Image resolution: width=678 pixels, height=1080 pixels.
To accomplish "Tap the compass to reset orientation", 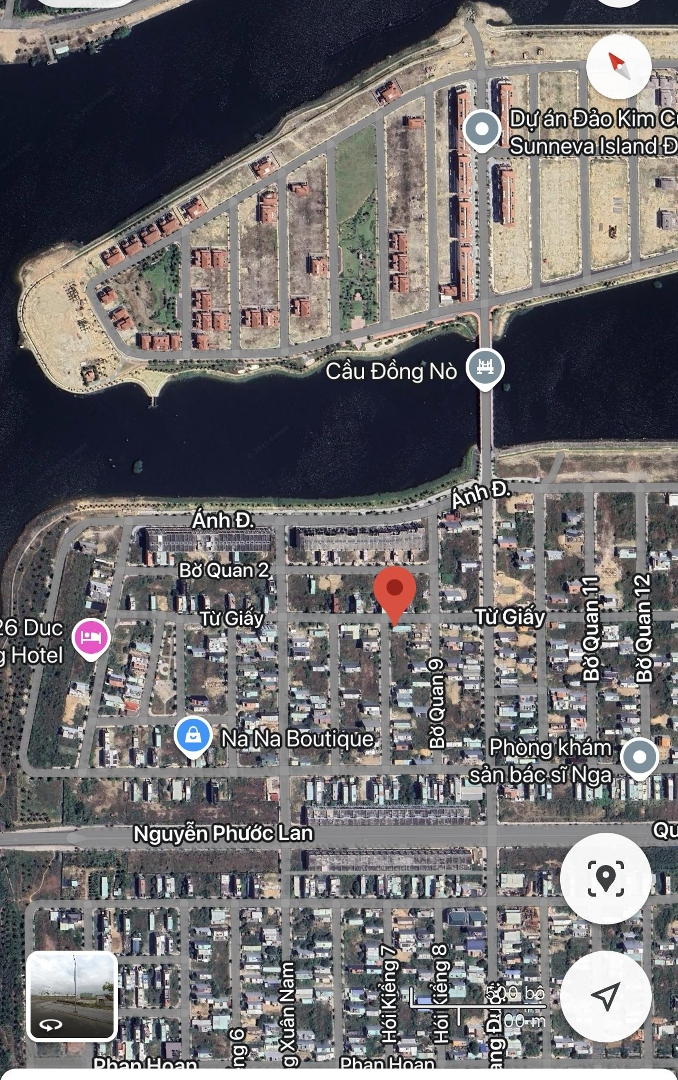I will pos(619,66).
